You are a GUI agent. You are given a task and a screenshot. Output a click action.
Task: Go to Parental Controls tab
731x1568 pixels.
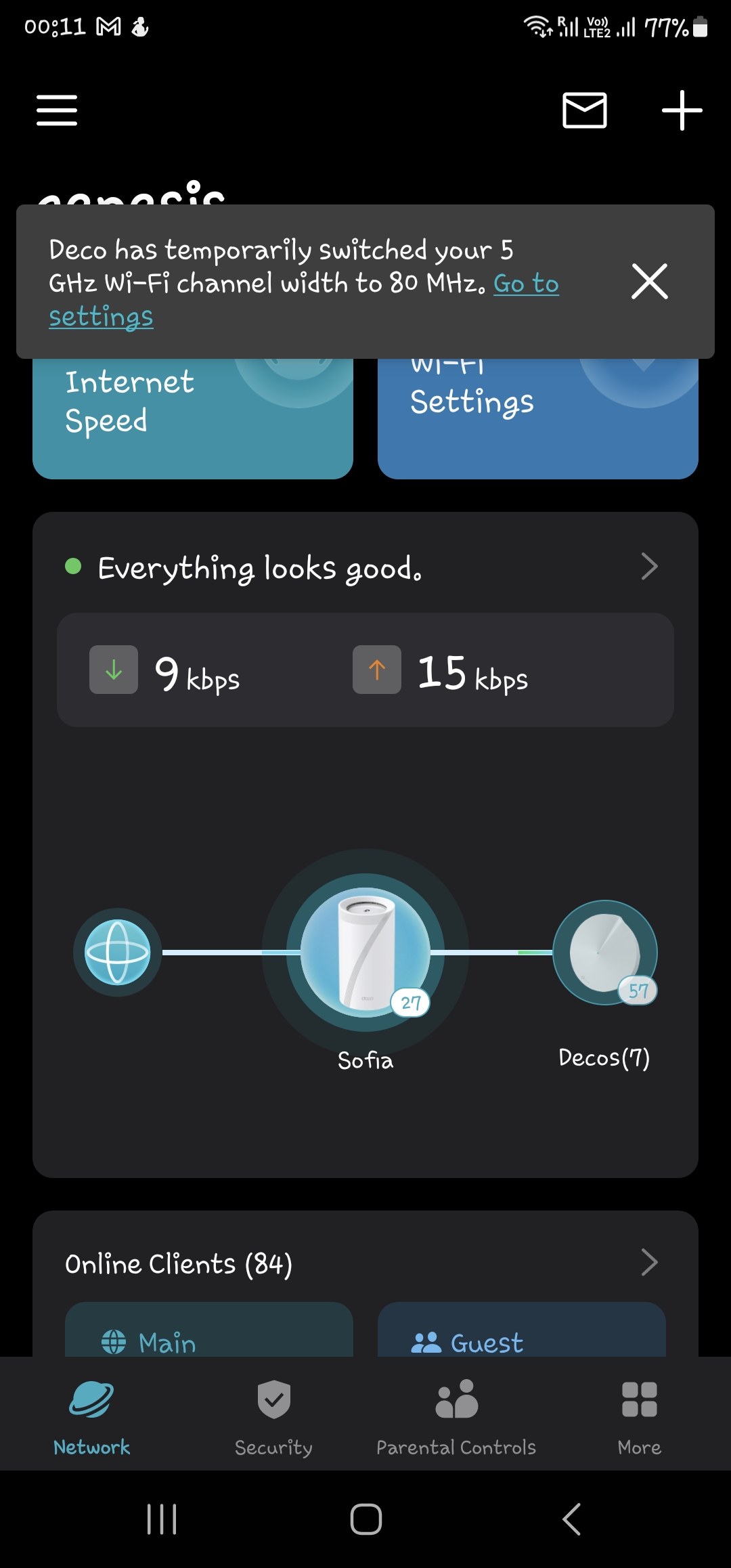456,1415
